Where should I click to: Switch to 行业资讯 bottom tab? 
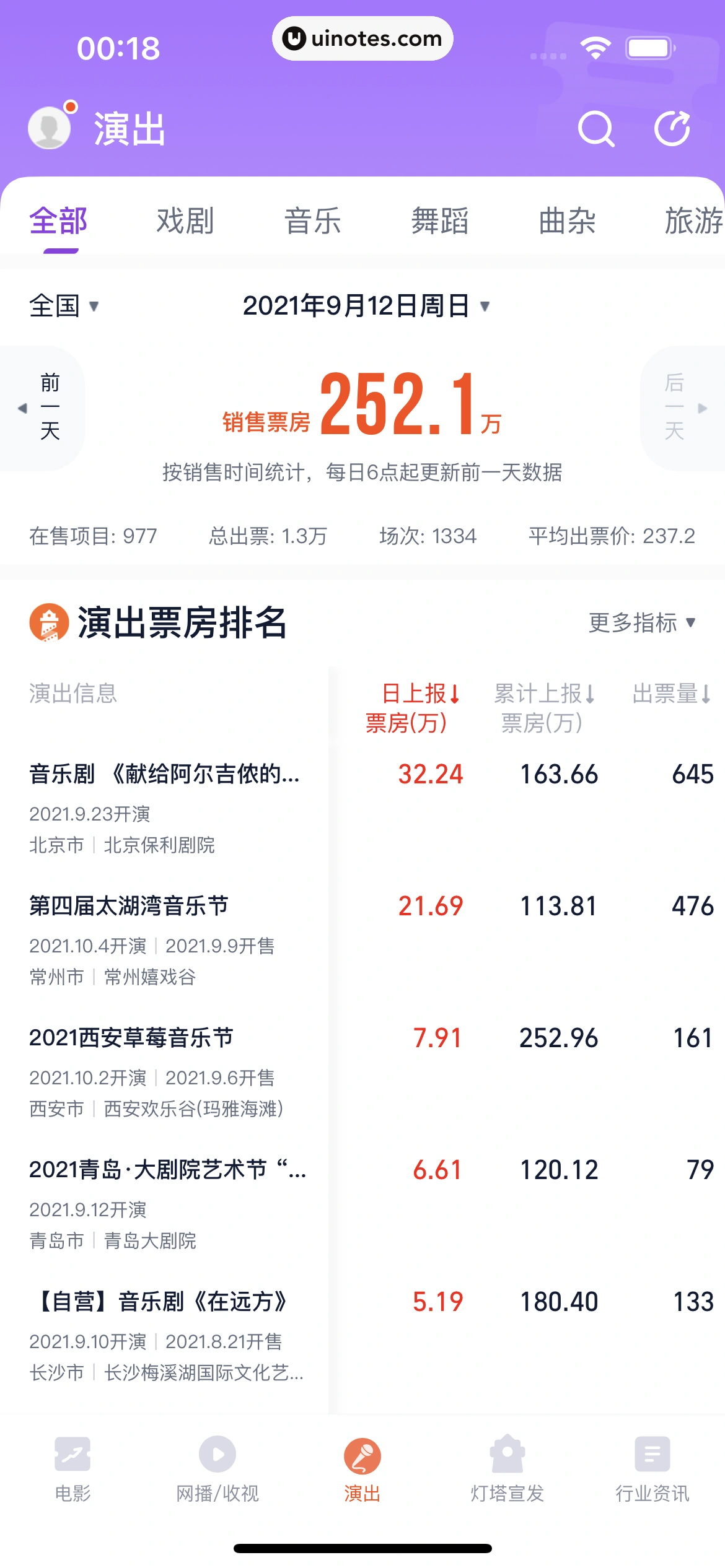652,1468
